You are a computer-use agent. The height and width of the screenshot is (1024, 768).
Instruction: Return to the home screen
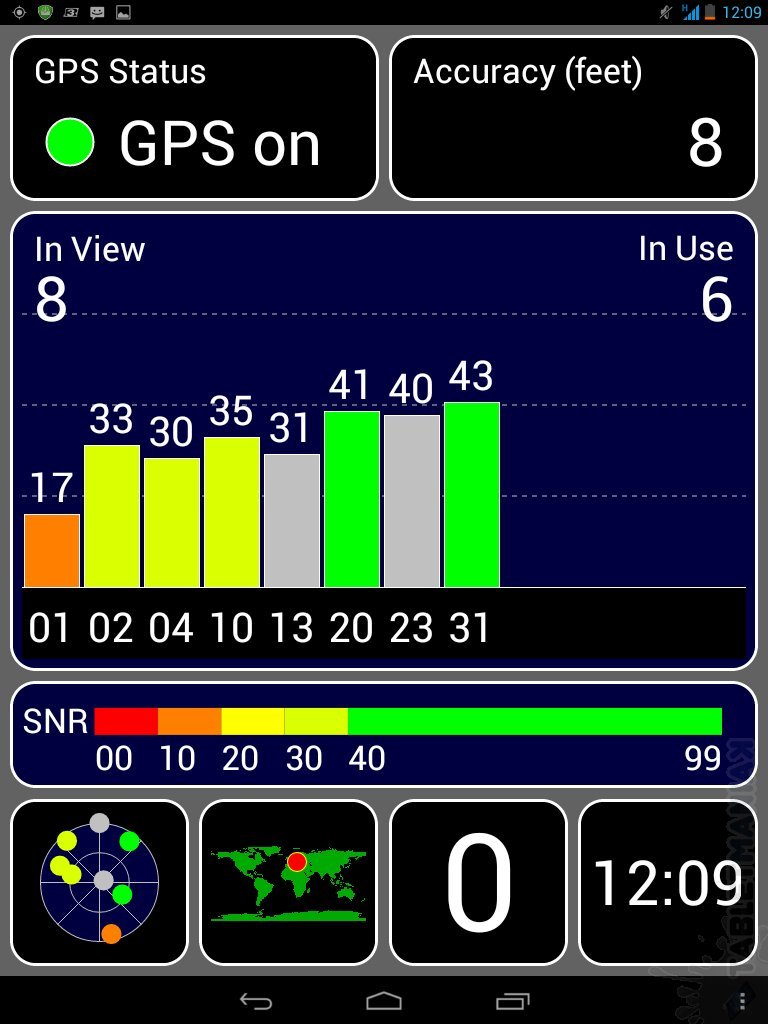coord(384,1001)
